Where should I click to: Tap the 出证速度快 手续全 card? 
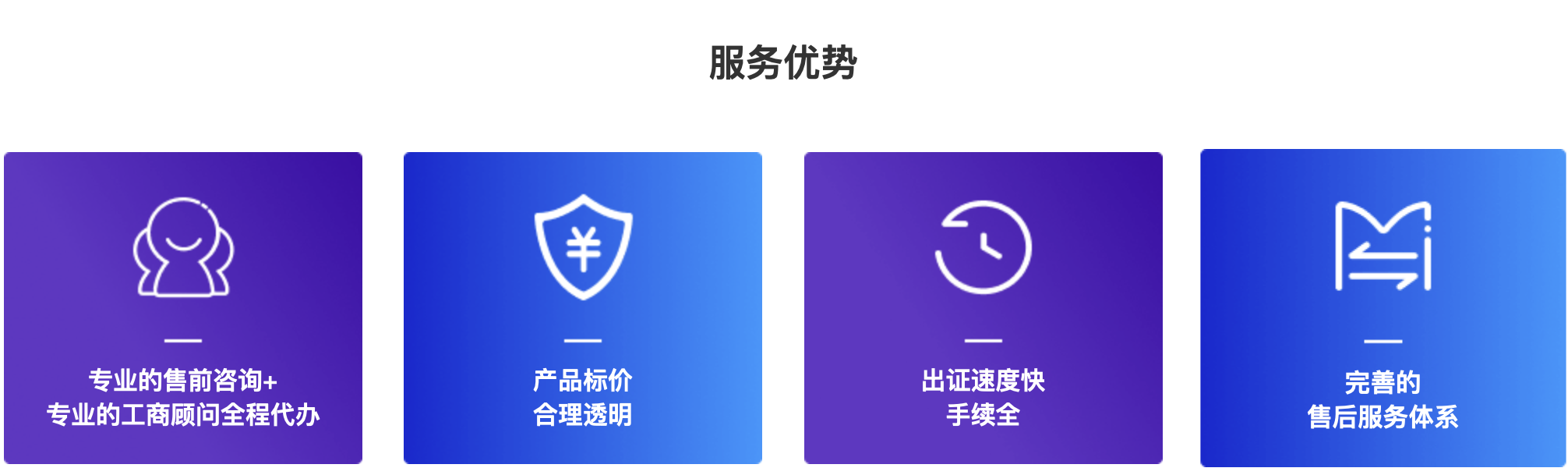click(983, 308)
